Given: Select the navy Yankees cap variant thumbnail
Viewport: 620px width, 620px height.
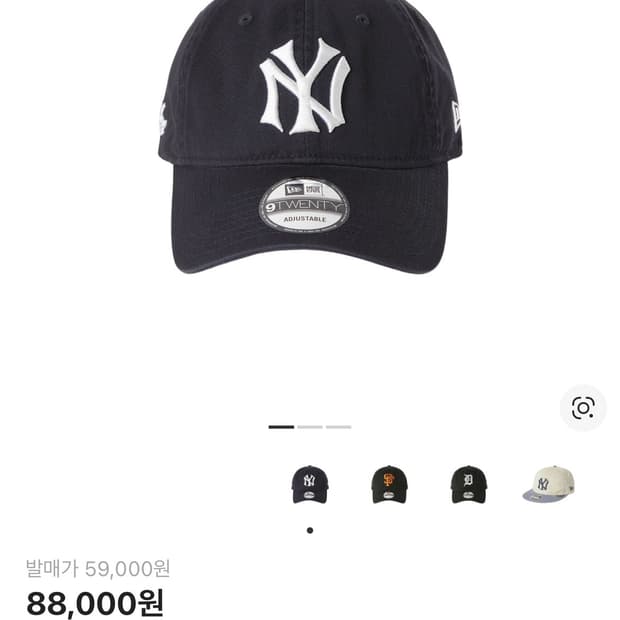Looking at the screenshot, I should click(310, 485).
